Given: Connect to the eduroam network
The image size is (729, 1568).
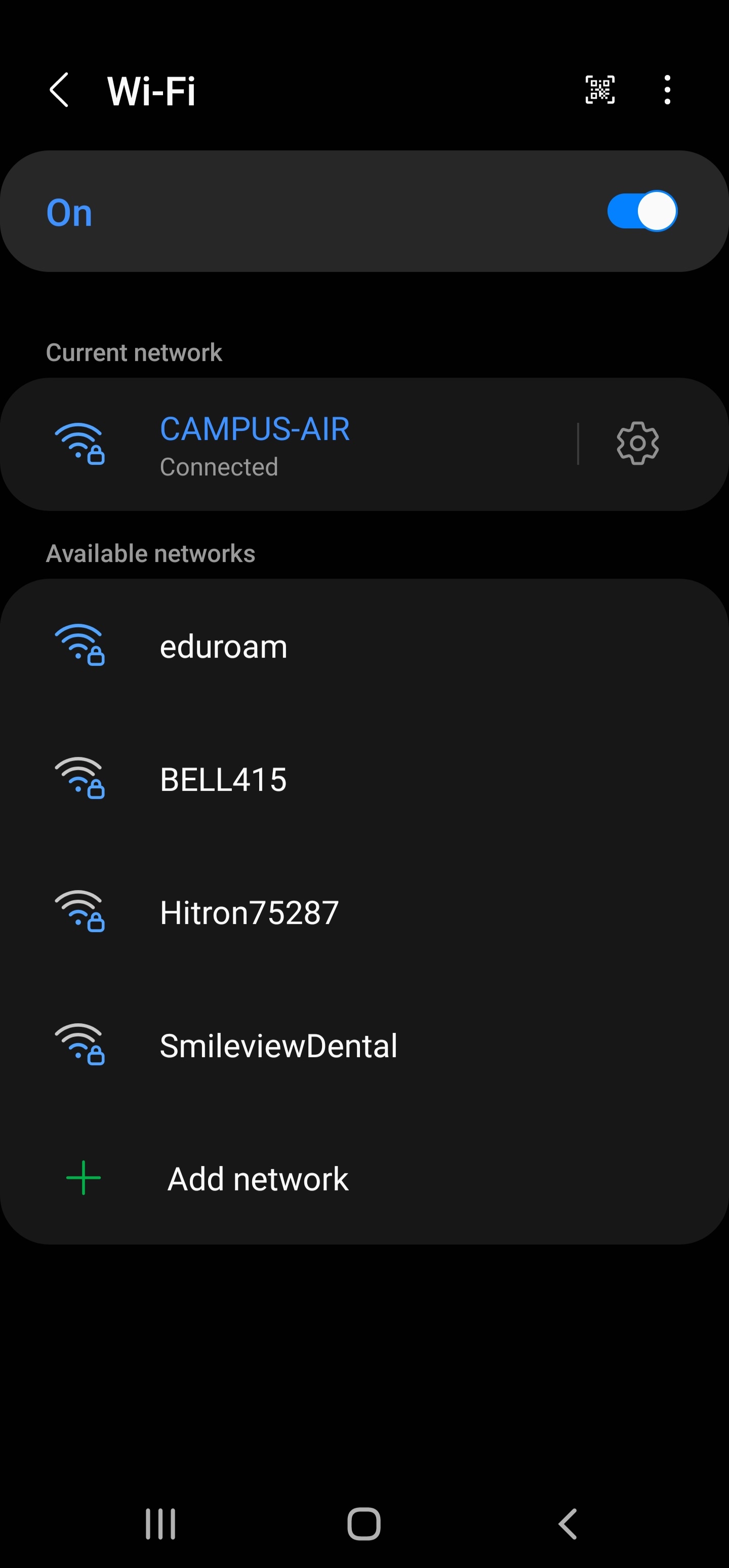Looking at the screenshot, I should (x=364, y=646).
